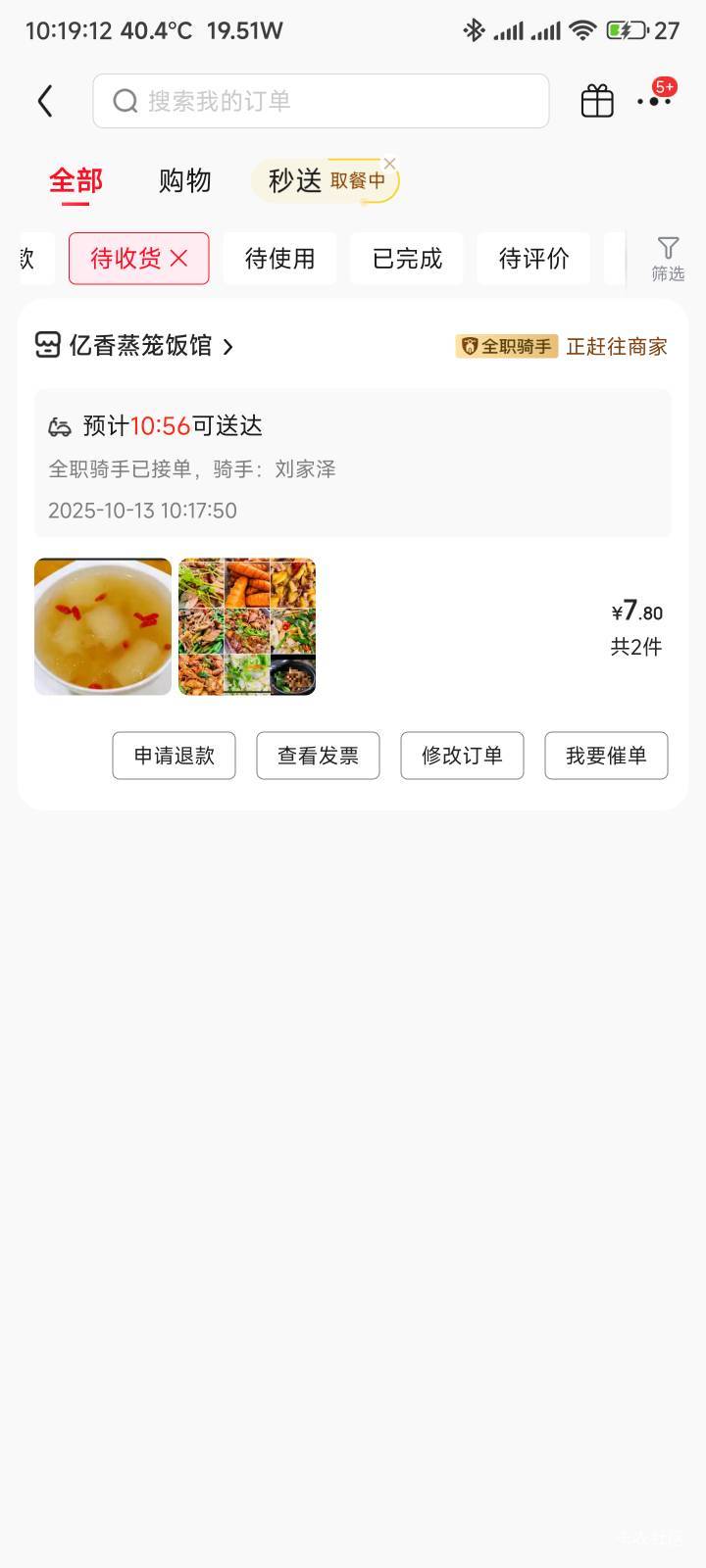
Task: Request a refund with 申请退款
Action: [174, 756]
